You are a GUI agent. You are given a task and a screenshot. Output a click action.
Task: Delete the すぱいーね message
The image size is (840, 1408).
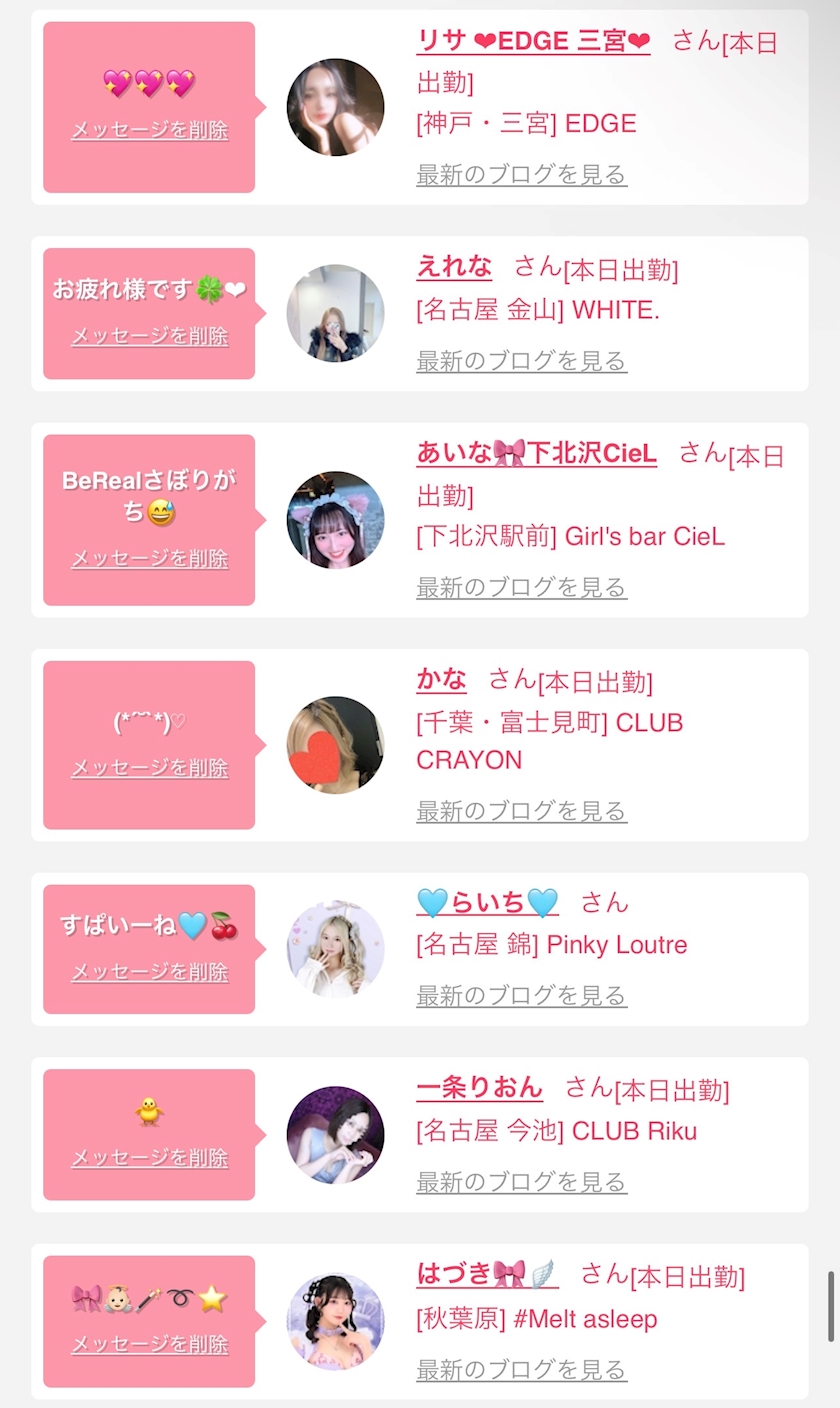(150, 972)
